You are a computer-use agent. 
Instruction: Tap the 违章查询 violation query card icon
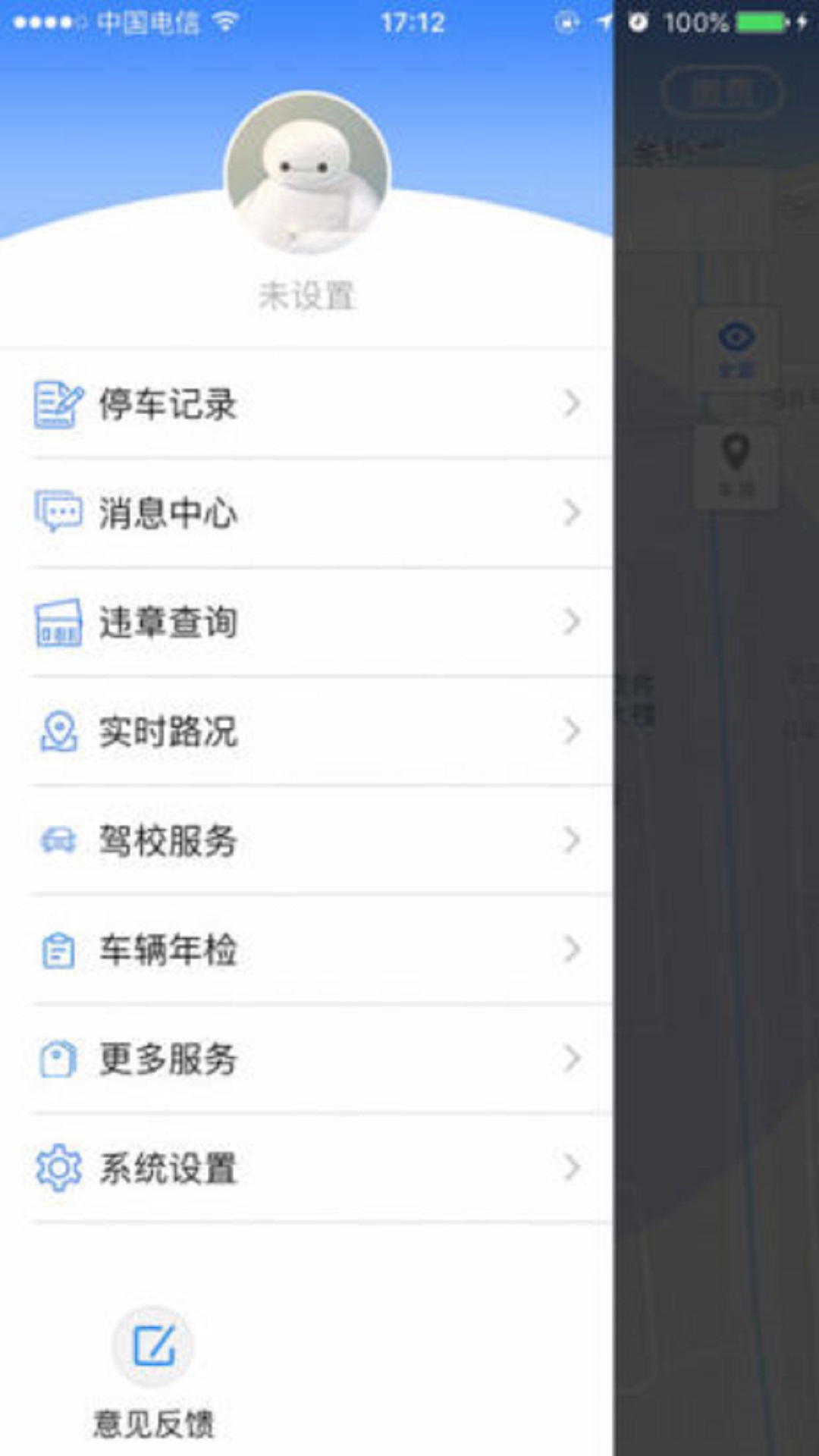point(57,622)
